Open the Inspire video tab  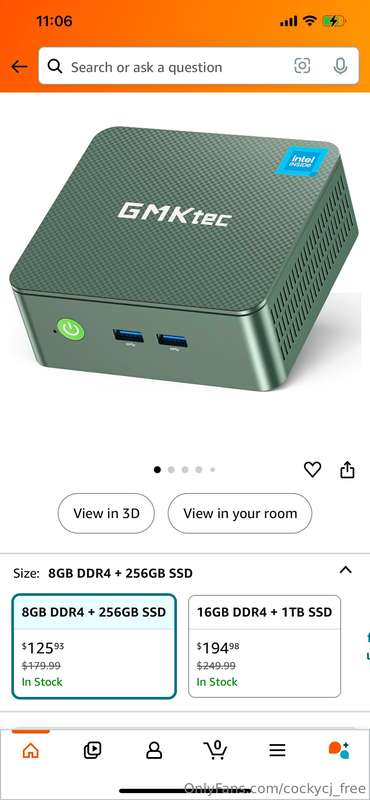coord(92,750)
